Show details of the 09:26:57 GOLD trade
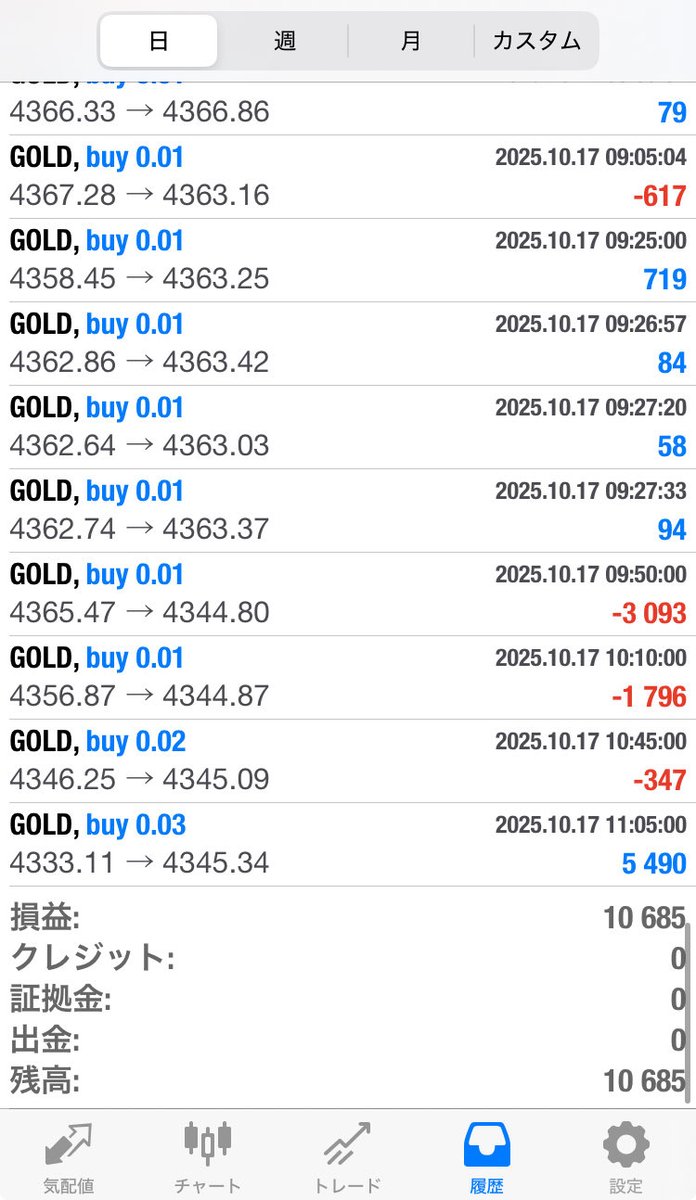The width and height of the screenshot is (696, 1200). tap(348, 344)
